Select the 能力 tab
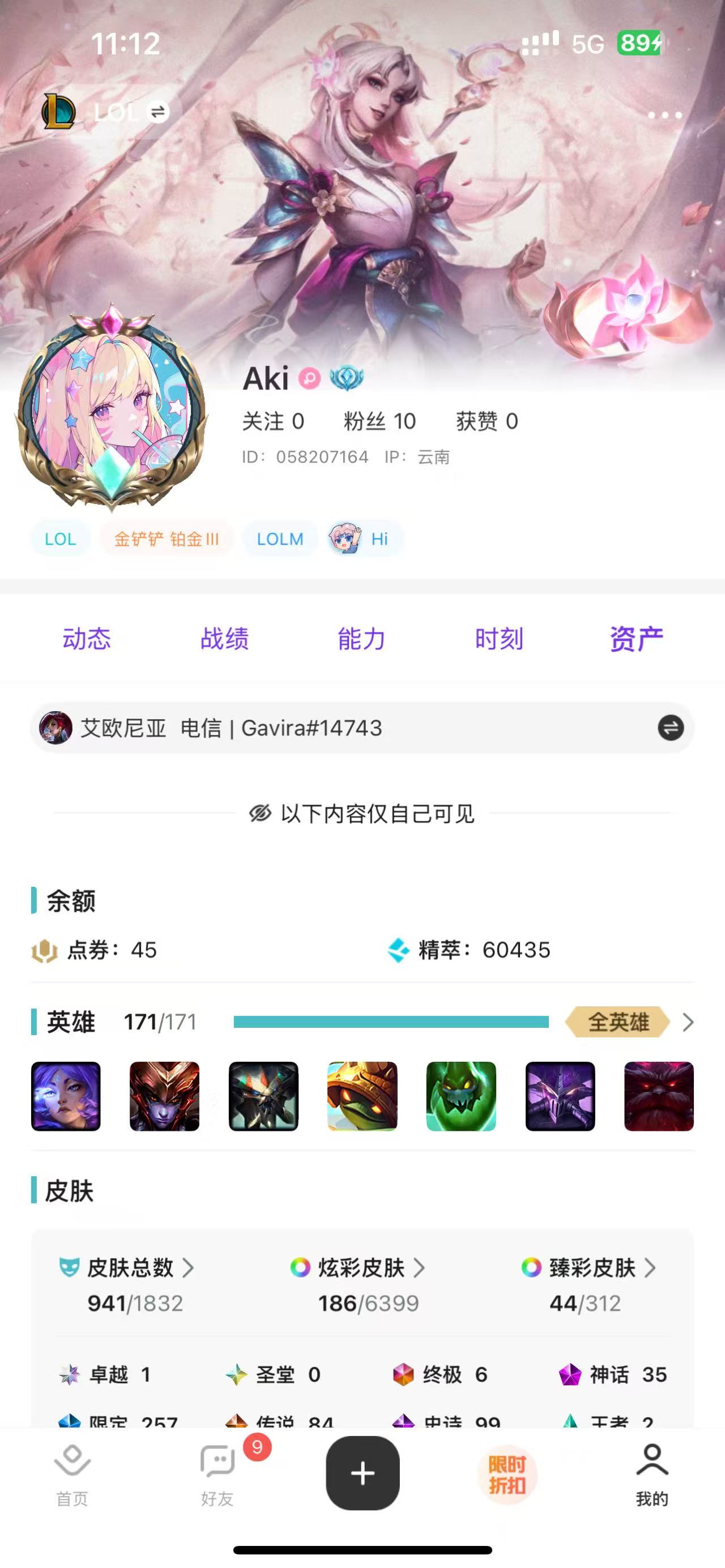The height and width of the screenshot is (1568, 725). (361, 639)
